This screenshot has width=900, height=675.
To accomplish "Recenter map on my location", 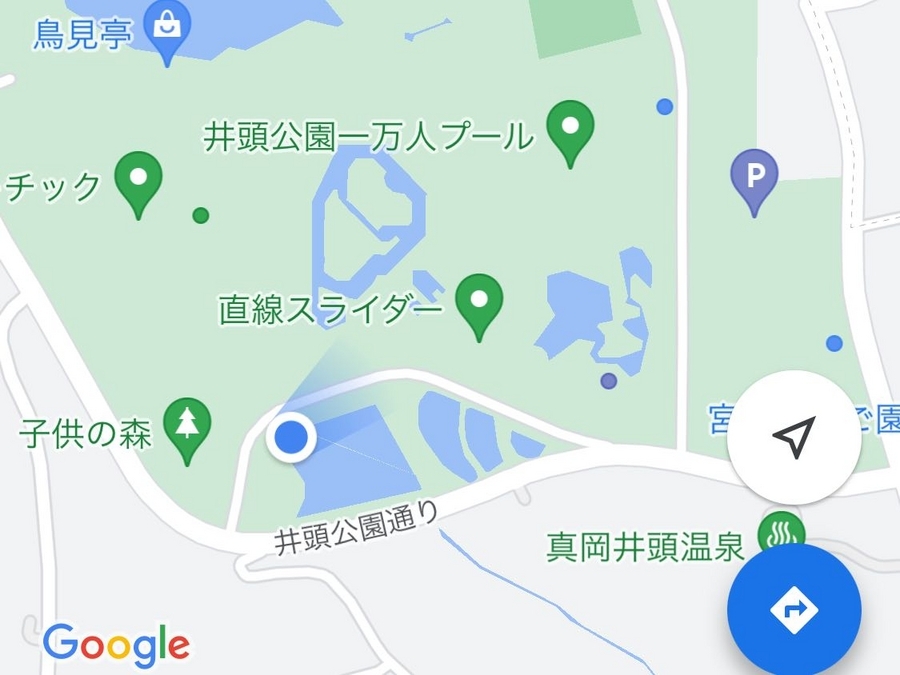I will (x=793, y=438).
